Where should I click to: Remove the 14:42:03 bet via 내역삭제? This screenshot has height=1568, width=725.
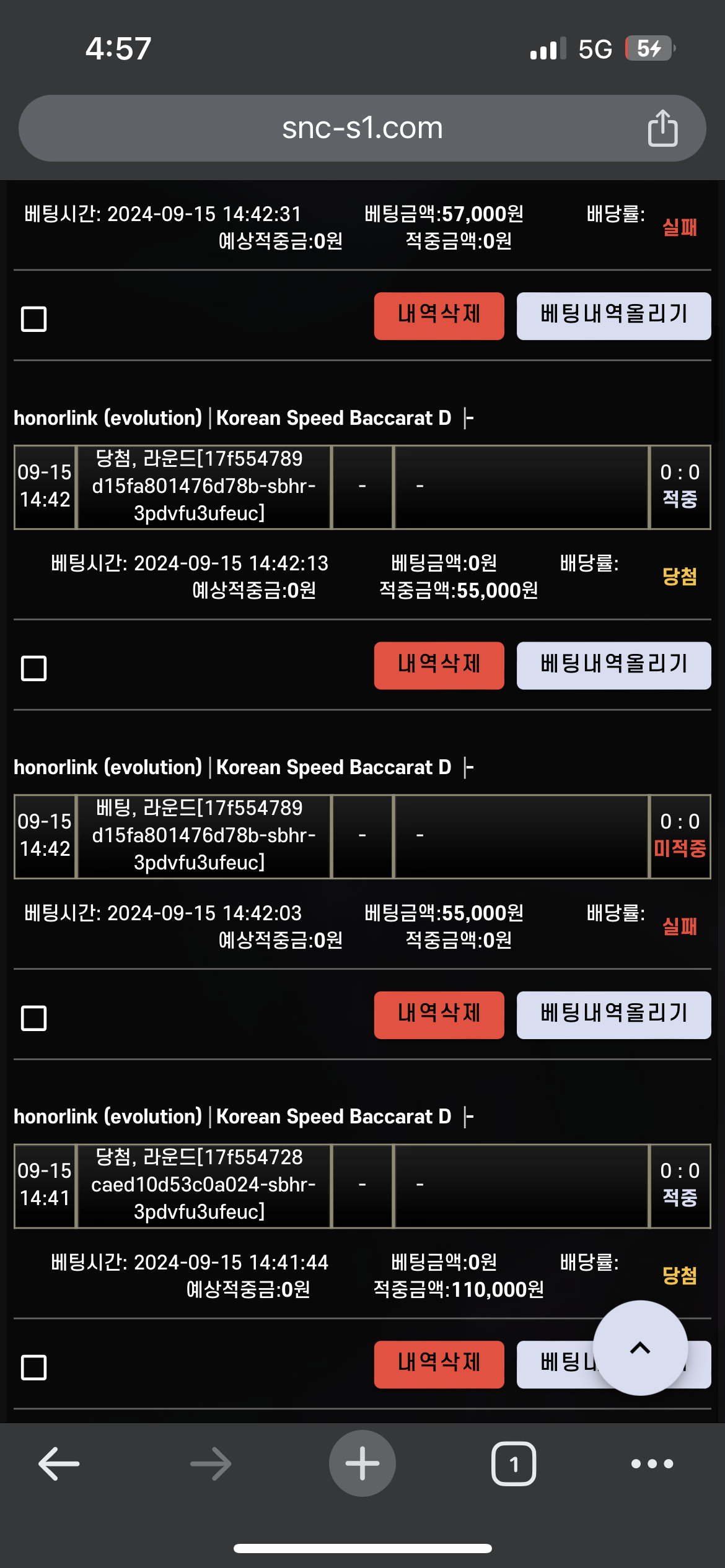[x=439, y=1014]
